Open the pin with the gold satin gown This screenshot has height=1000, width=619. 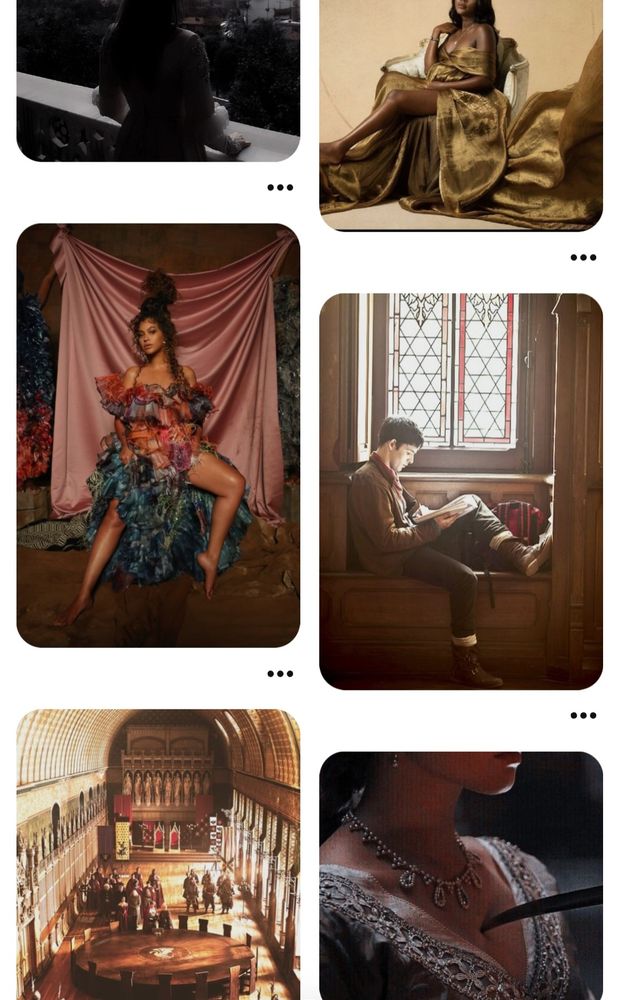pos(461,115)
